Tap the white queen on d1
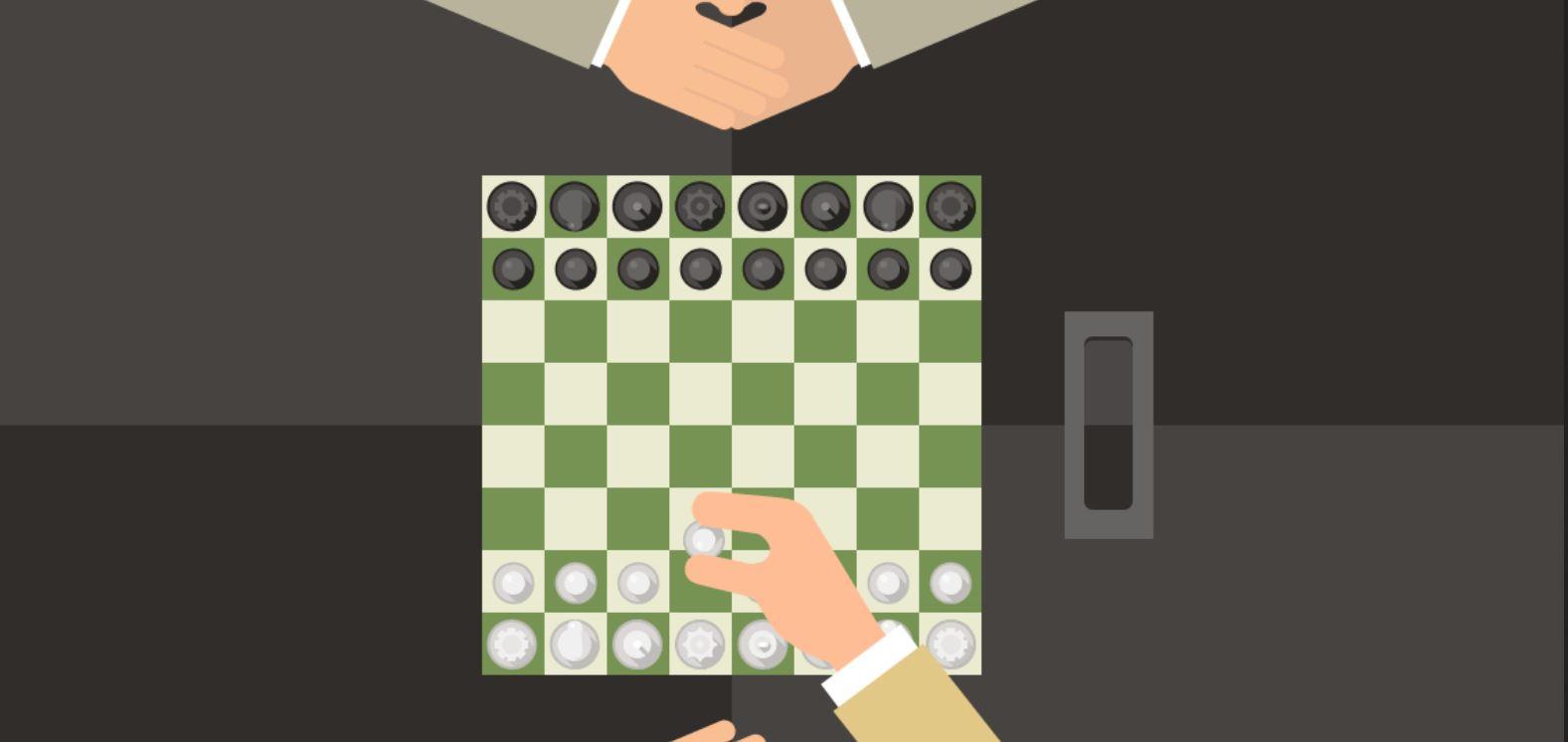 (700, 645)
